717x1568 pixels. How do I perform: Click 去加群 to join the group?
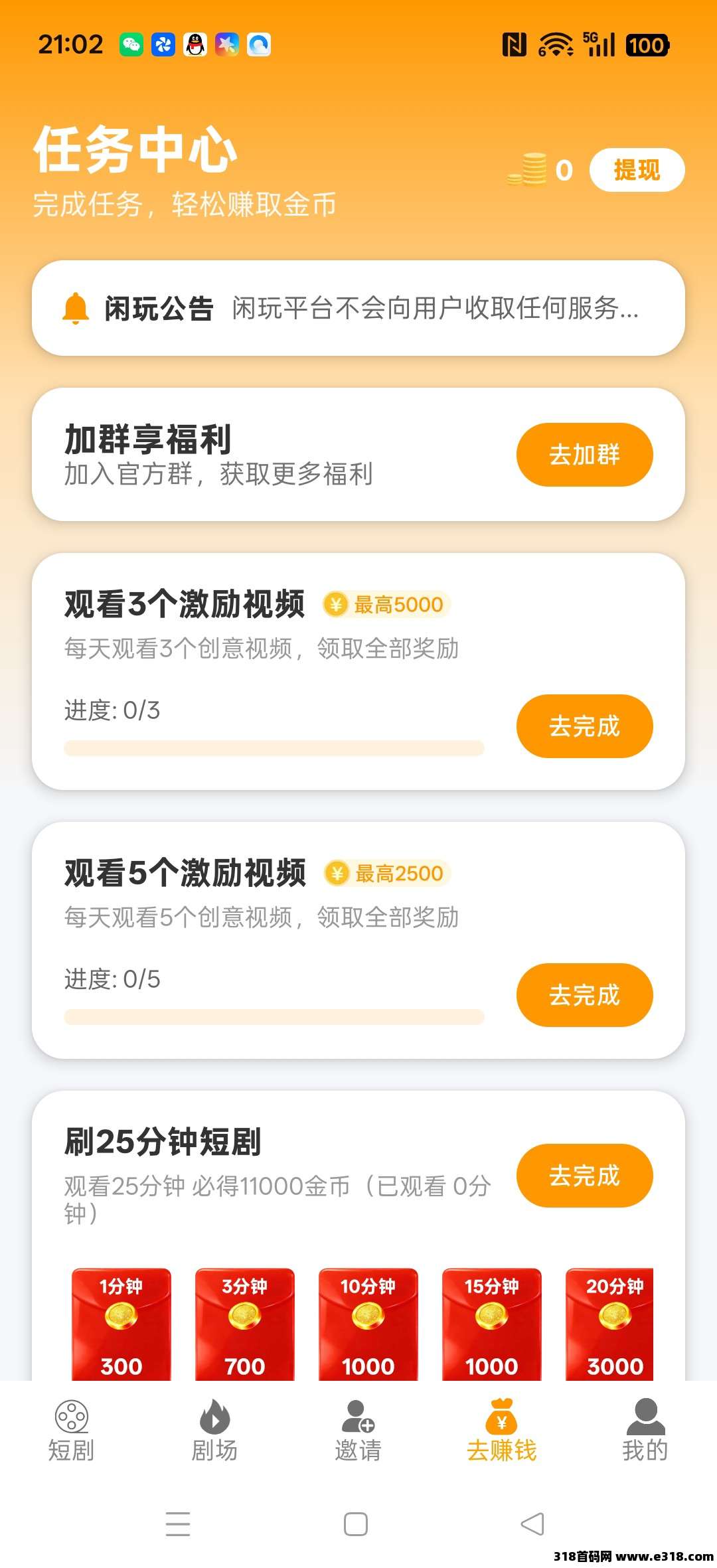584,454
